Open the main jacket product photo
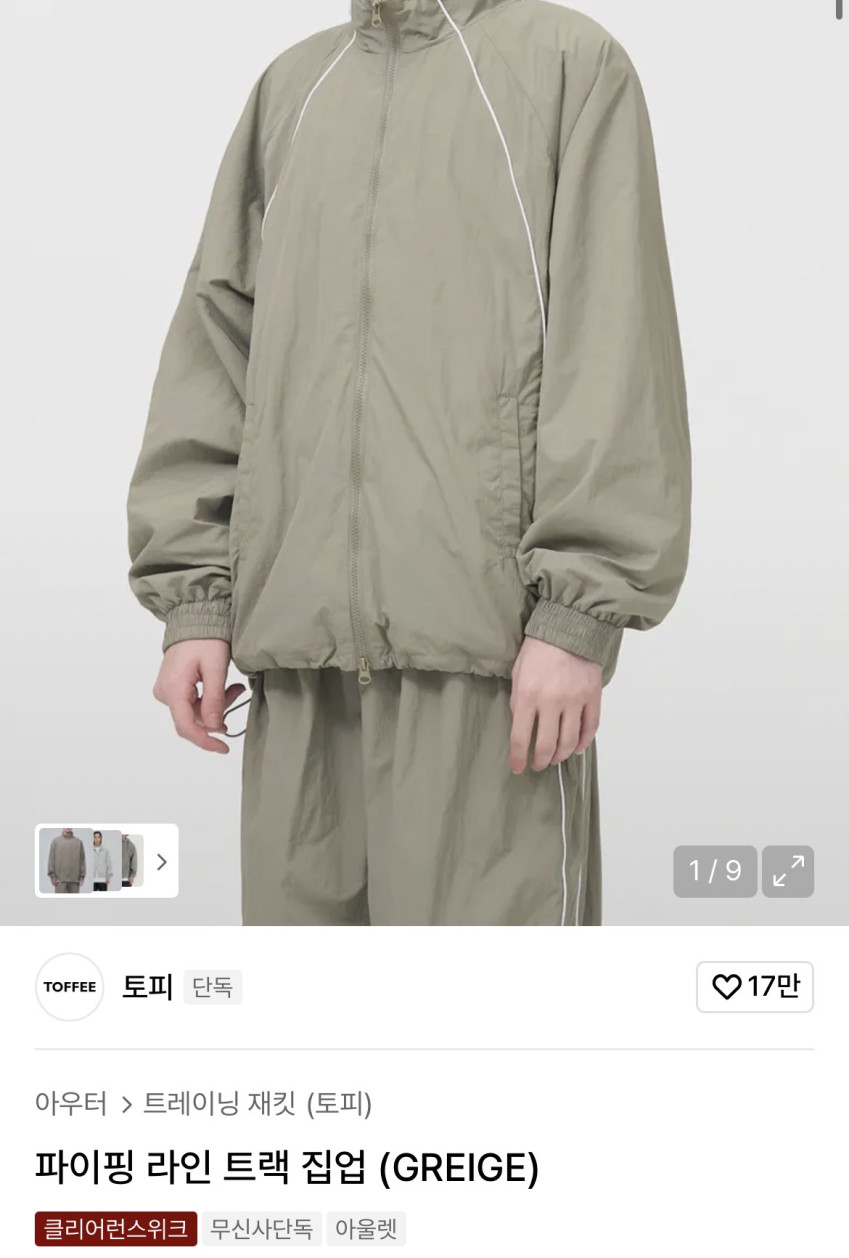849x1258 pixels. click(420, 400)
